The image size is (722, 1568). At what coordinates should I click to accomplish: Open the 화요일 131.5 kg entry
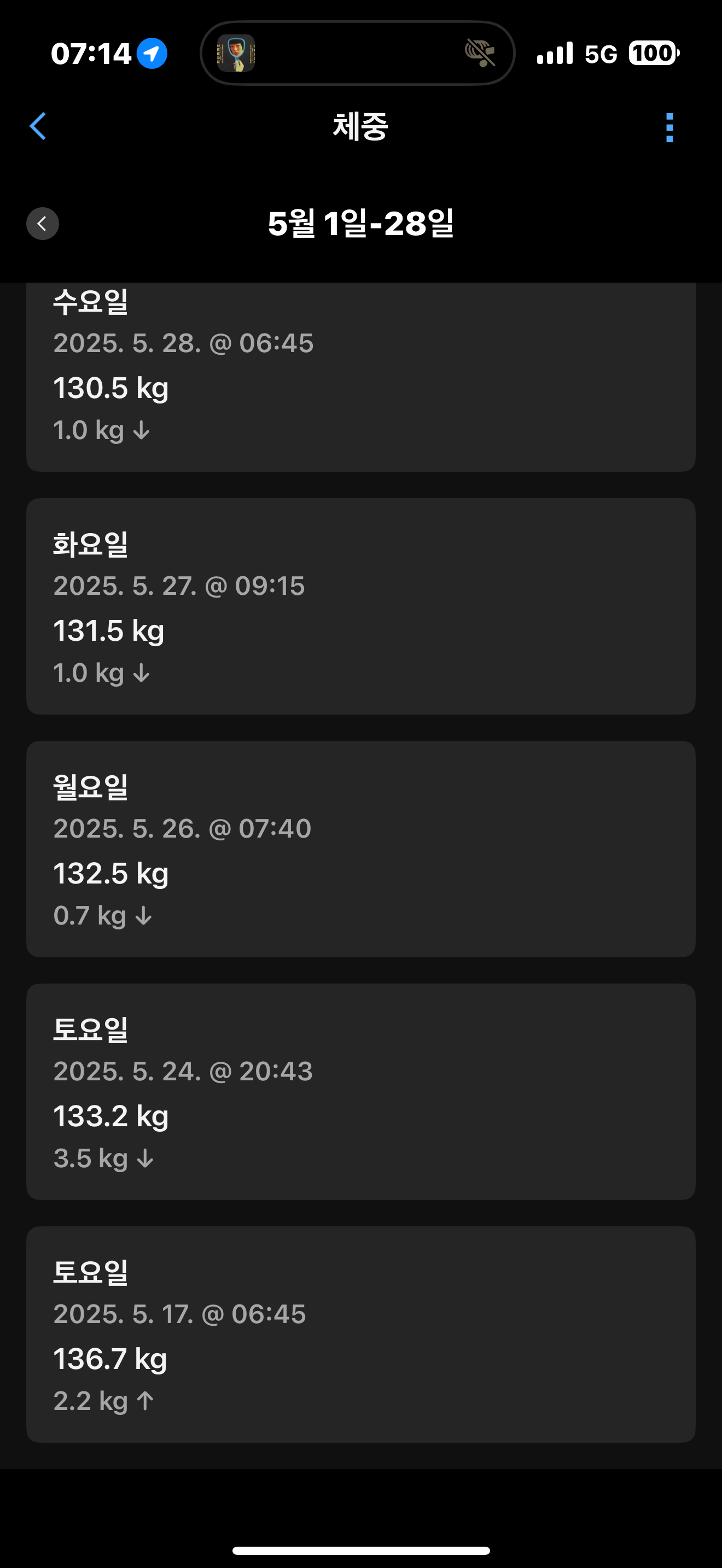coord(360,606)
